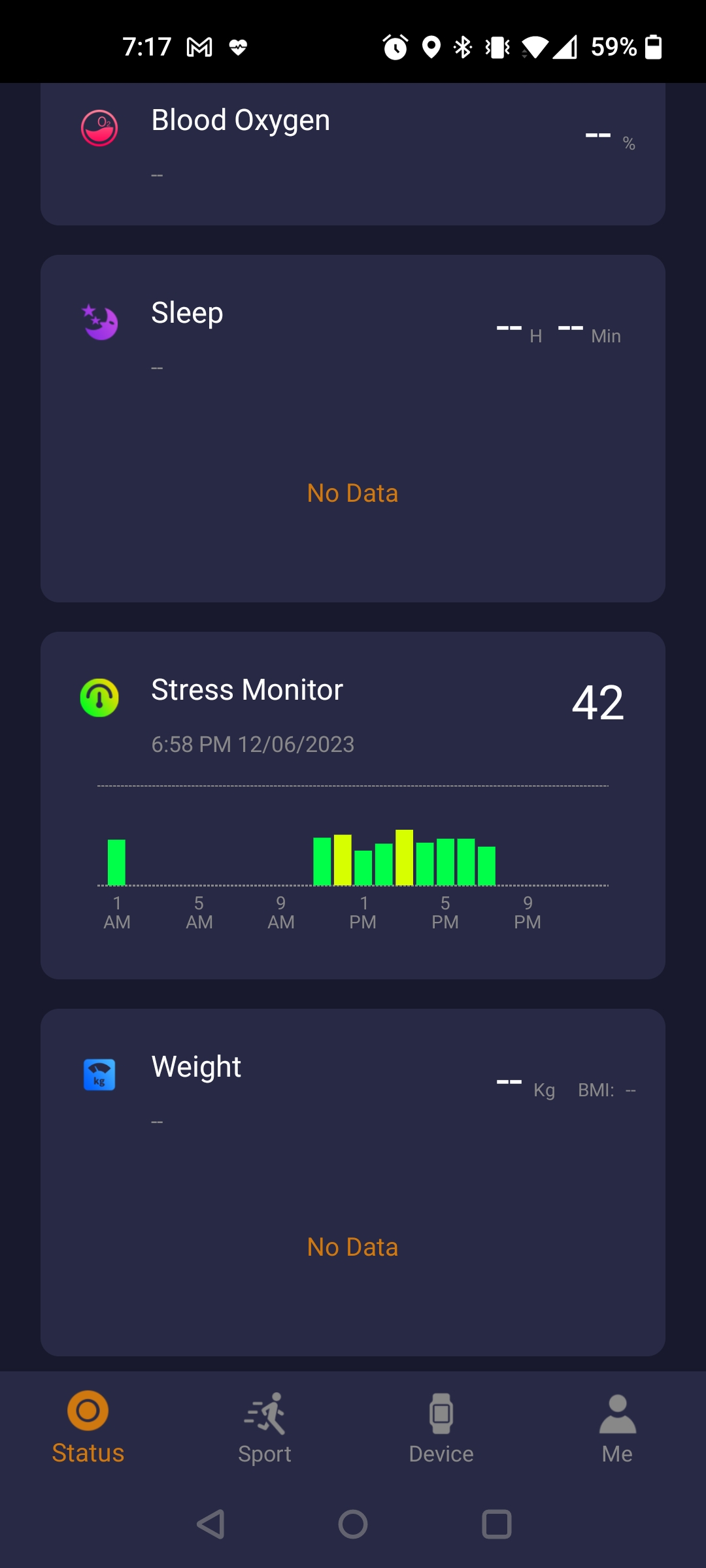Open the Weight card

coord(353,1181)
